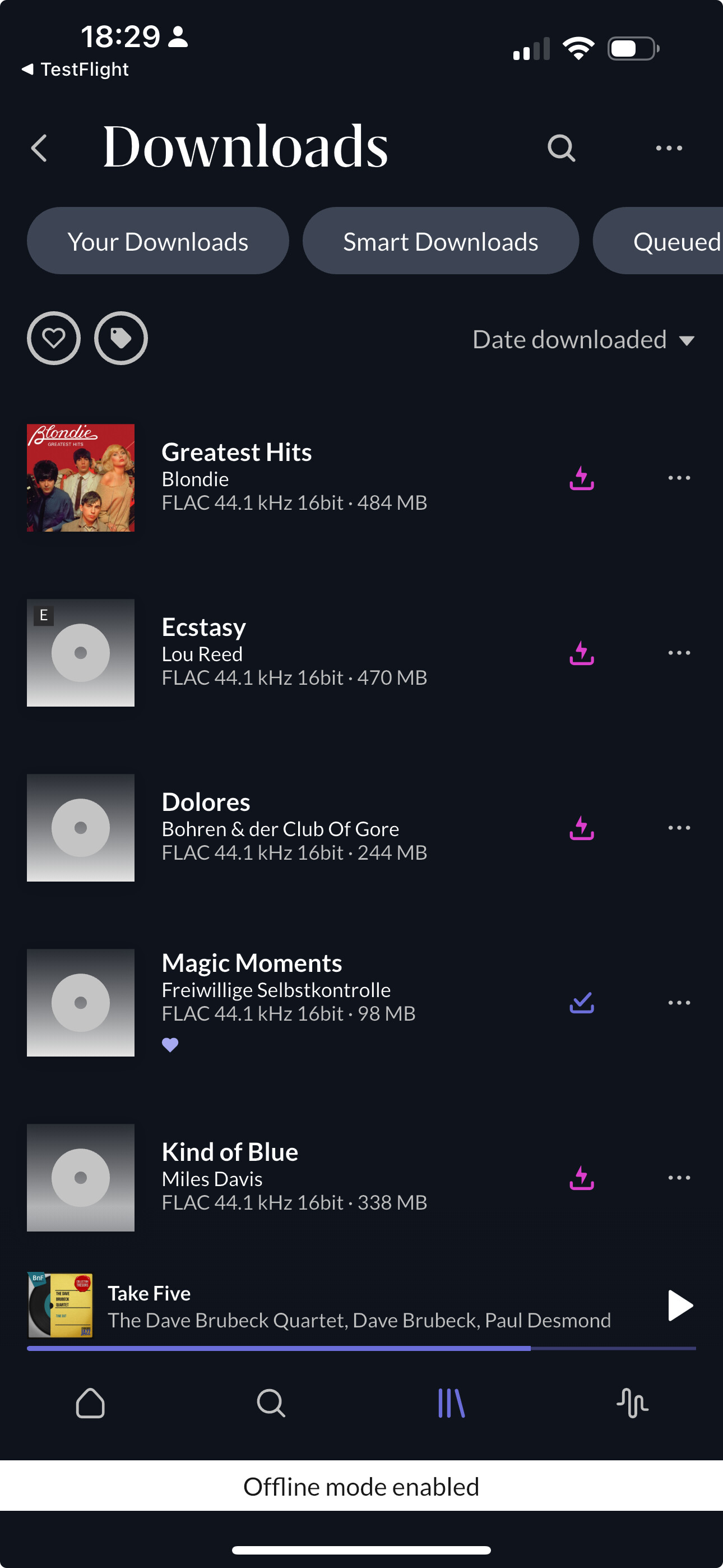Select the Your Downloads chip
Image resolution: width=723 pixels, height=1568 pixels.
pyautogui.click(x=157, y=241)
